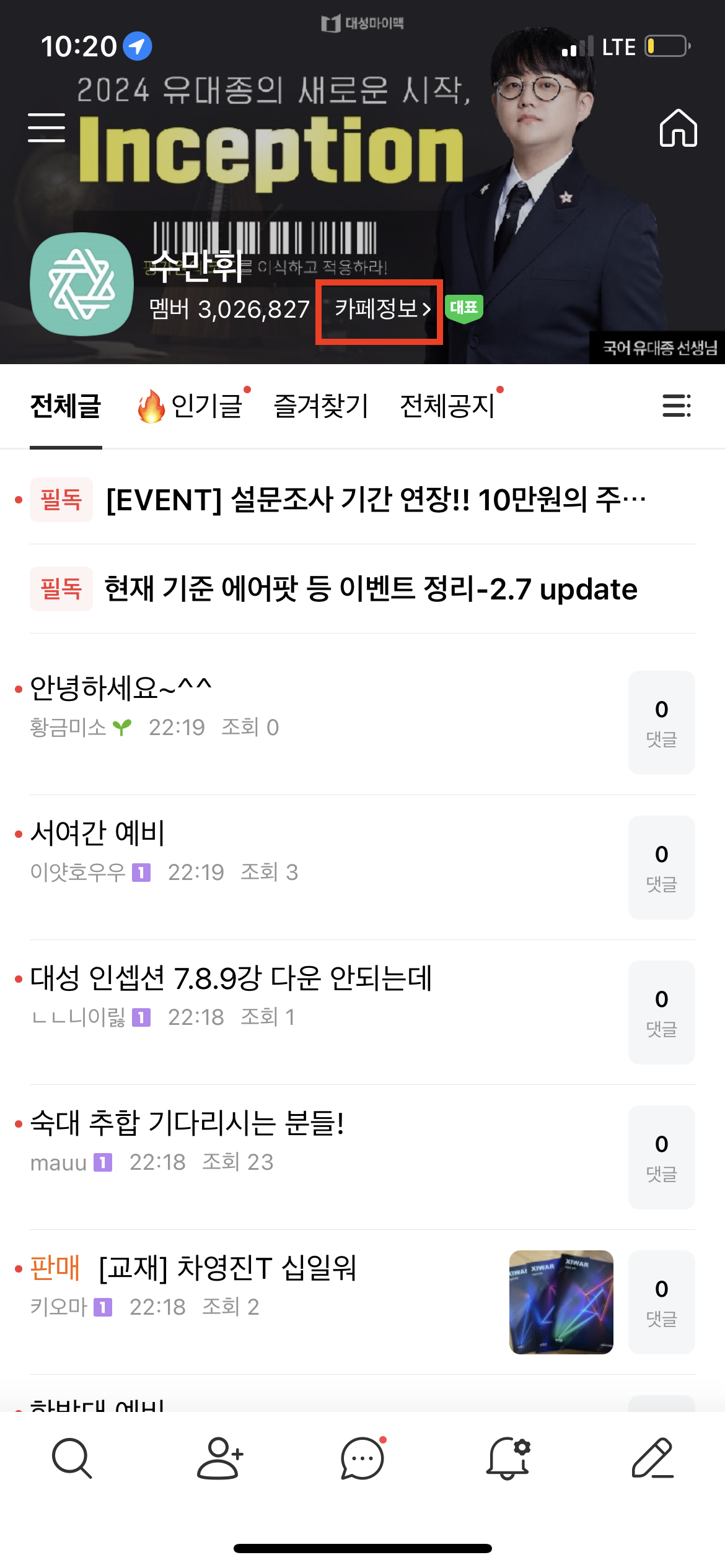This screenshot has height=1568, width=725.
Task: Tap the 차영진T 교재 sales post thumbnail
Action: click(561, 1303)
